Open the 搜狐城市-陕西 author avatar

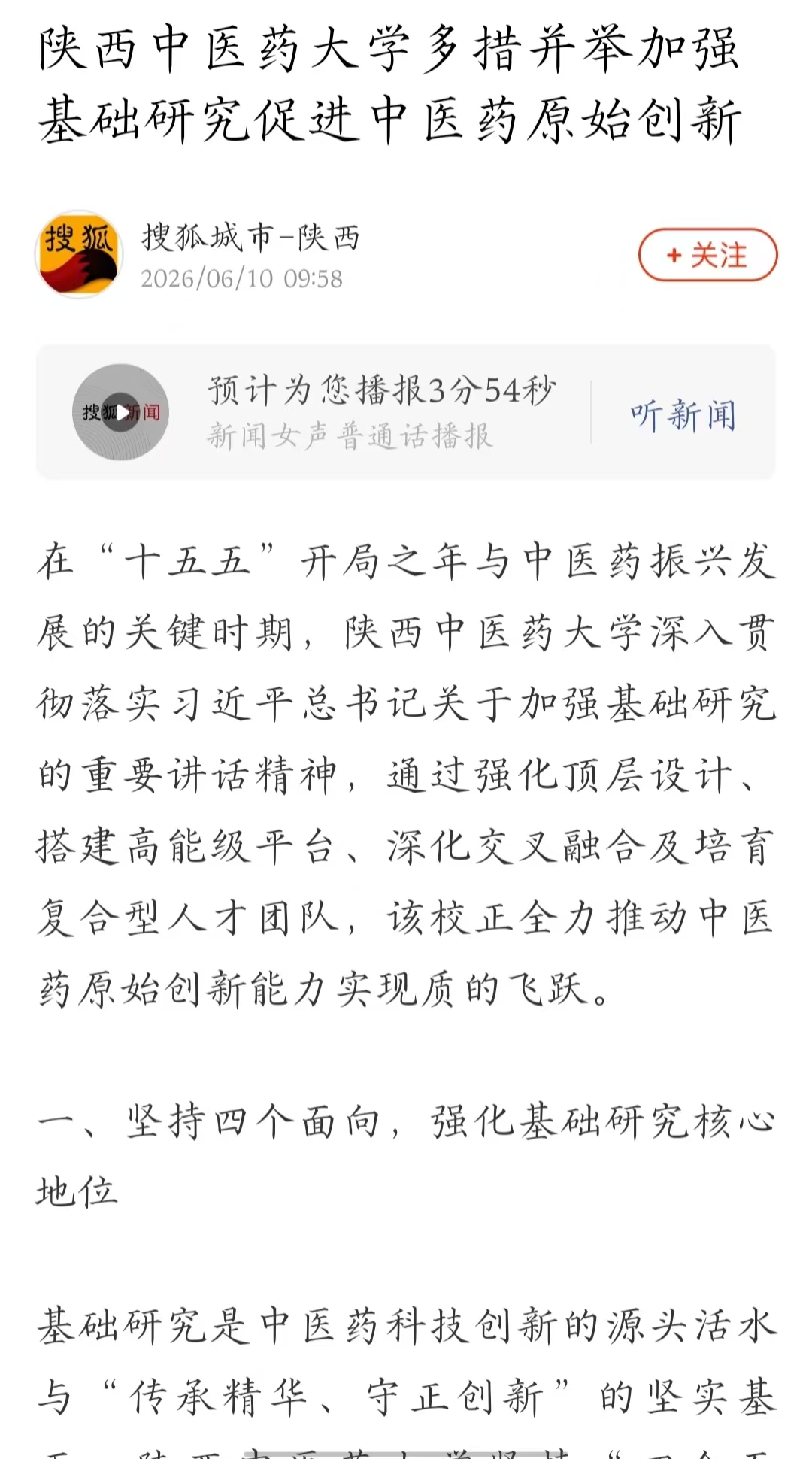(80, 254)
